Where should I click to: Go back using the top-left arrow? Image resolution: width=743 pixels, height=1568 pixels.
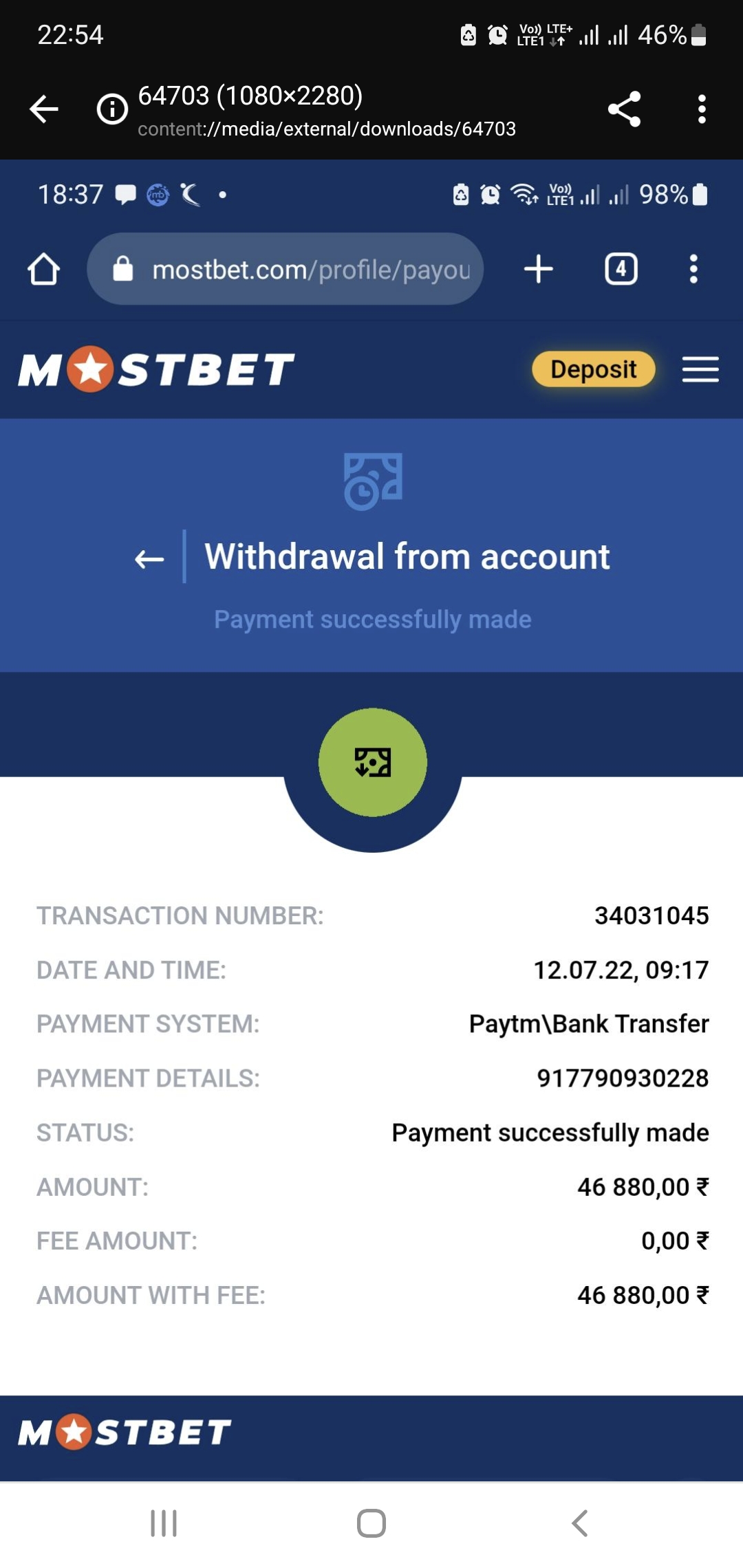point(44,109)
